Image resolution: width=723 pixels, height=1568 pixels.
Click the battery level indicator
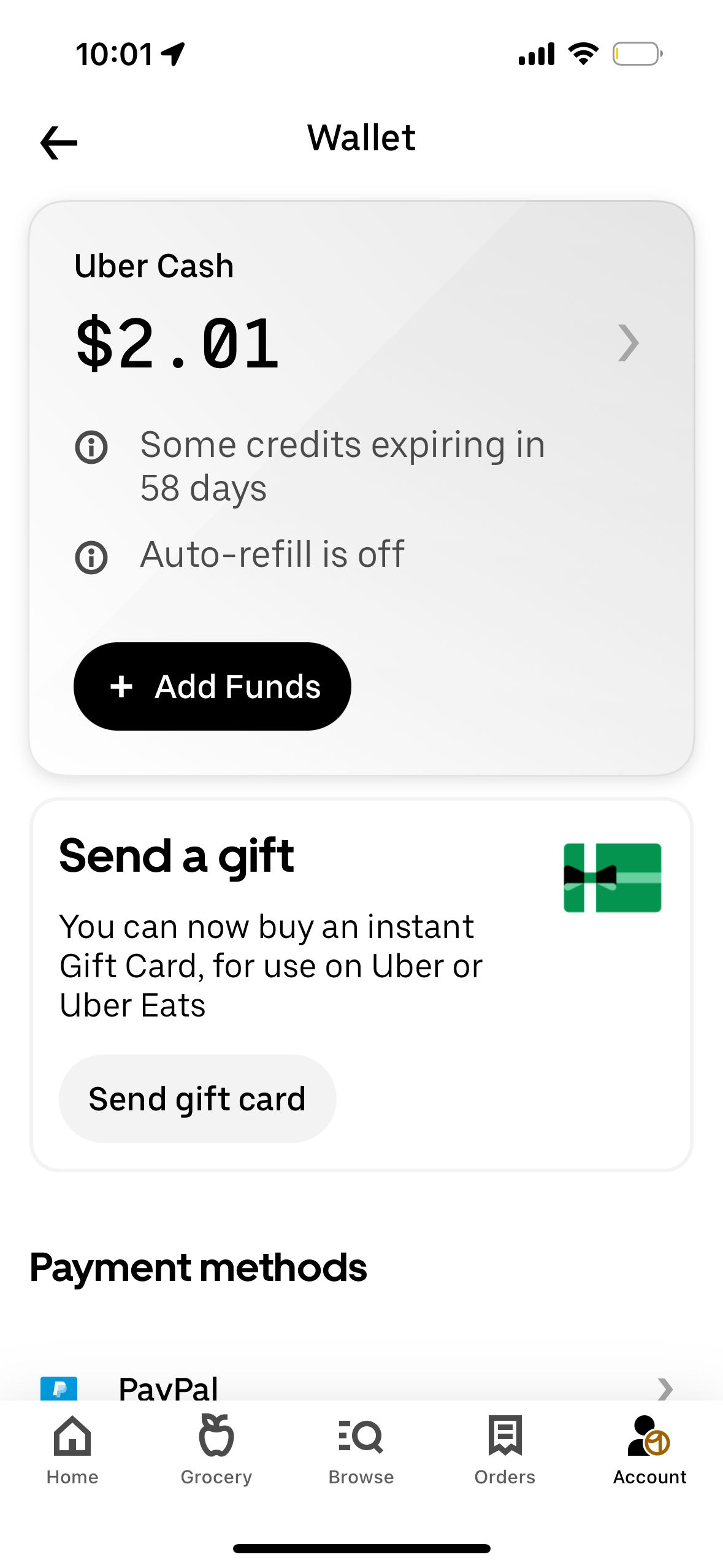[636, 53]
